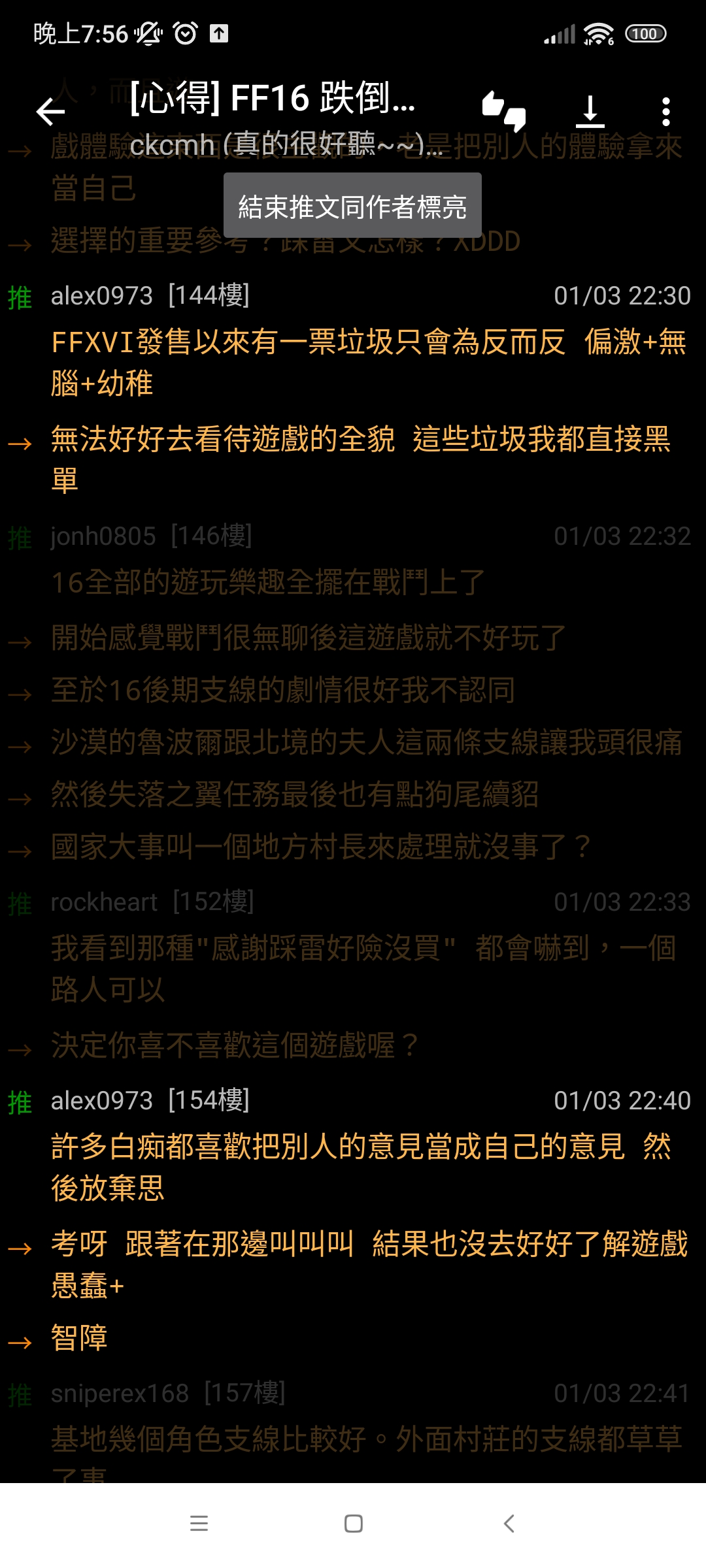Screen dimensions: 706x1568
Task: Go to home via system button
Action: point(353,1524)
